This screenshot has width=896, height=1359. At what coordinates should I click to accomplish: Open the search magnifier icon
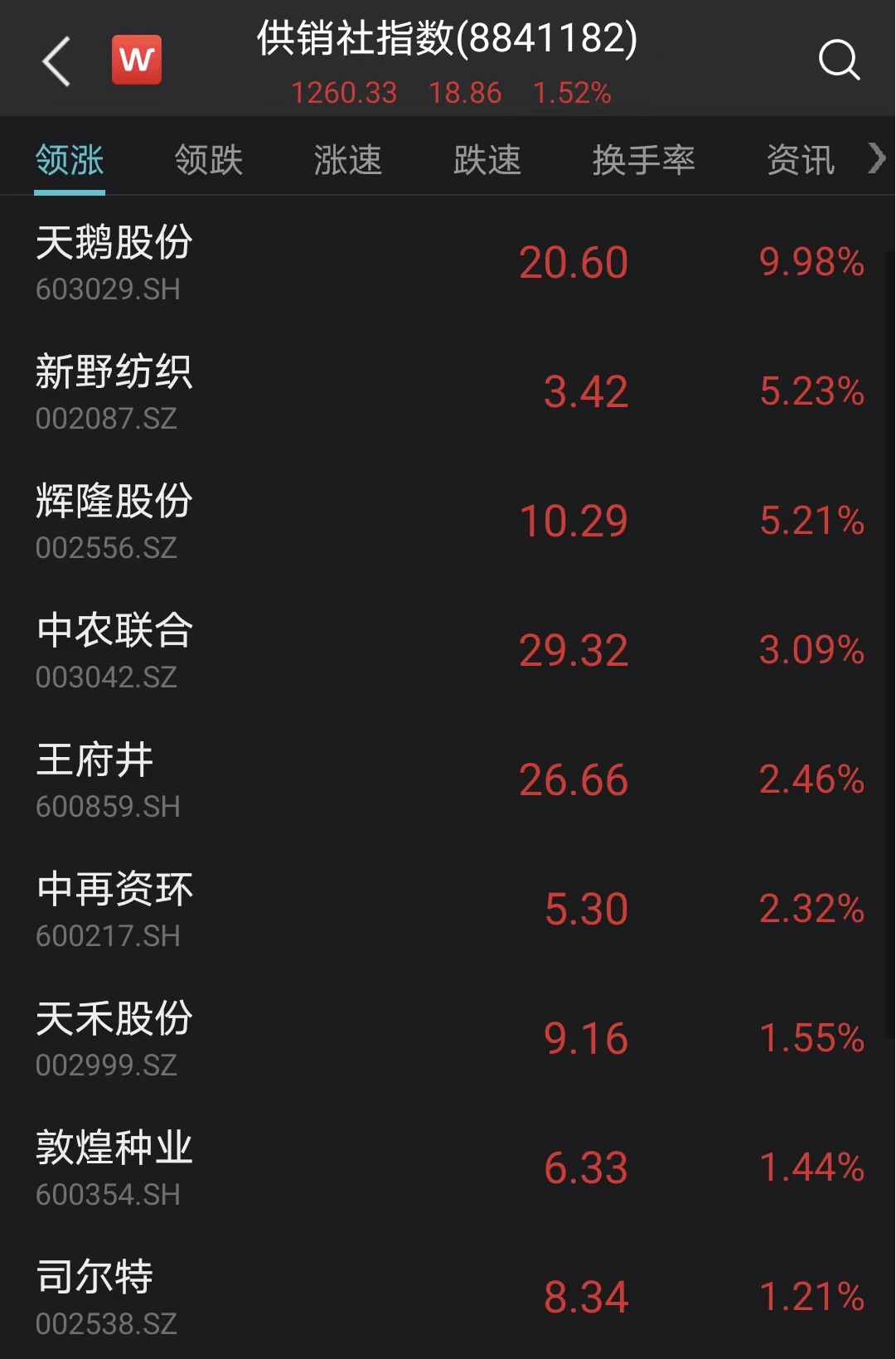[x=839, y=61]
